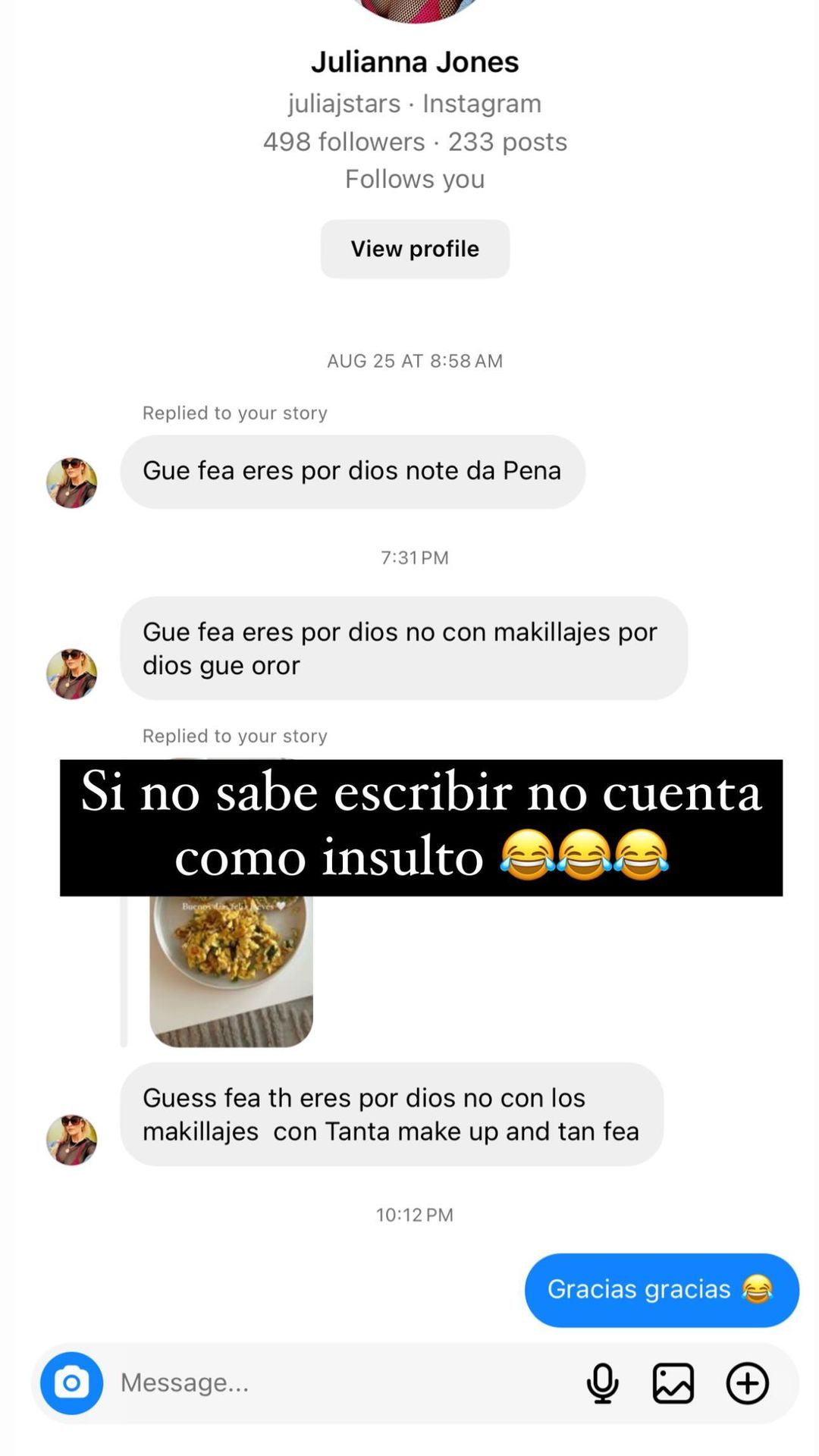Record a voice message with the microphone

[x=603, y=1383]
